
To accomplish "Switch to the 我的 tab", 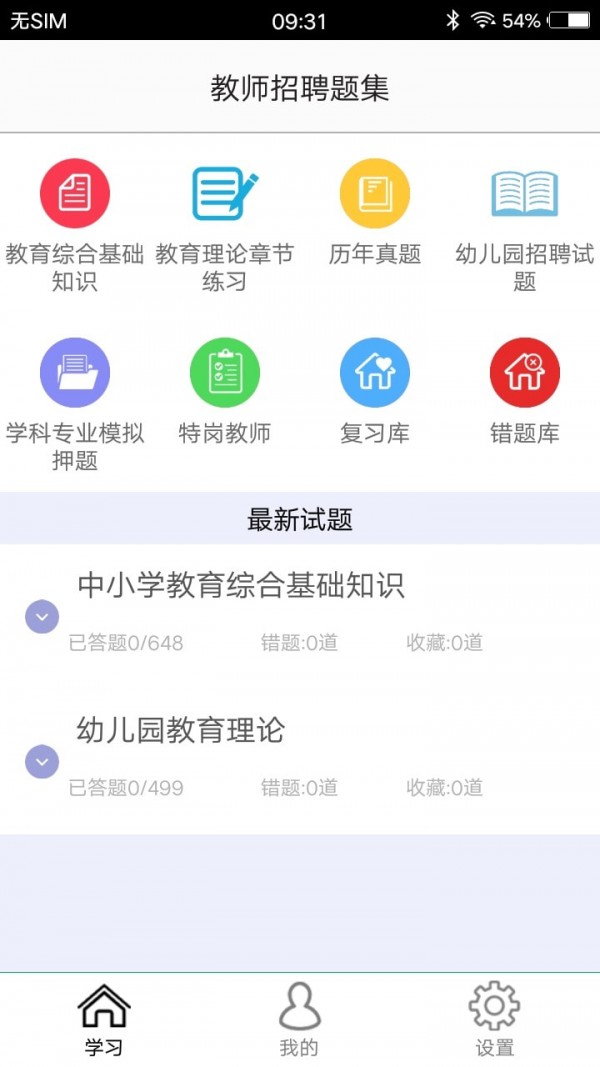I will tap(299, 1019).
